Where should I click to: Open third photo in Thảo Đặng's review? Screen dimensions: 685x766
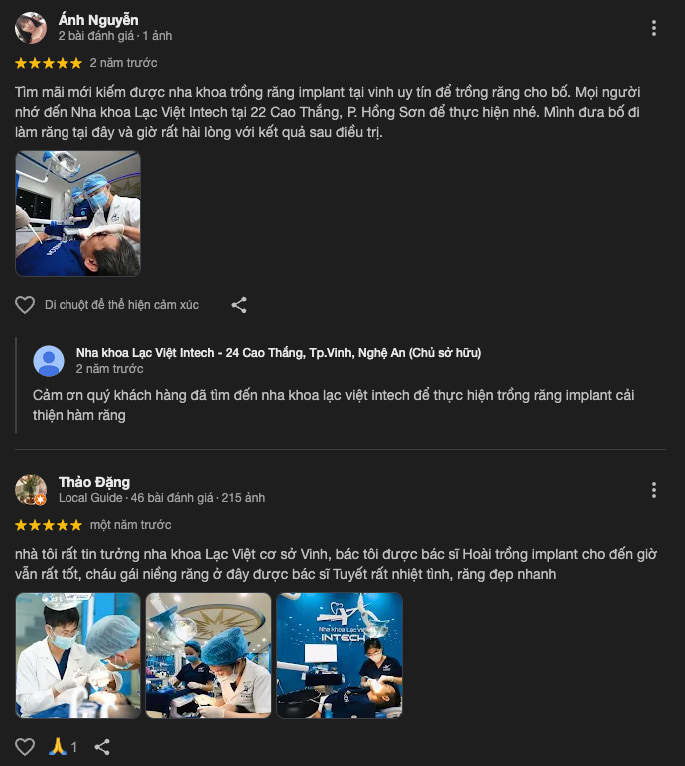click(339, 655)
